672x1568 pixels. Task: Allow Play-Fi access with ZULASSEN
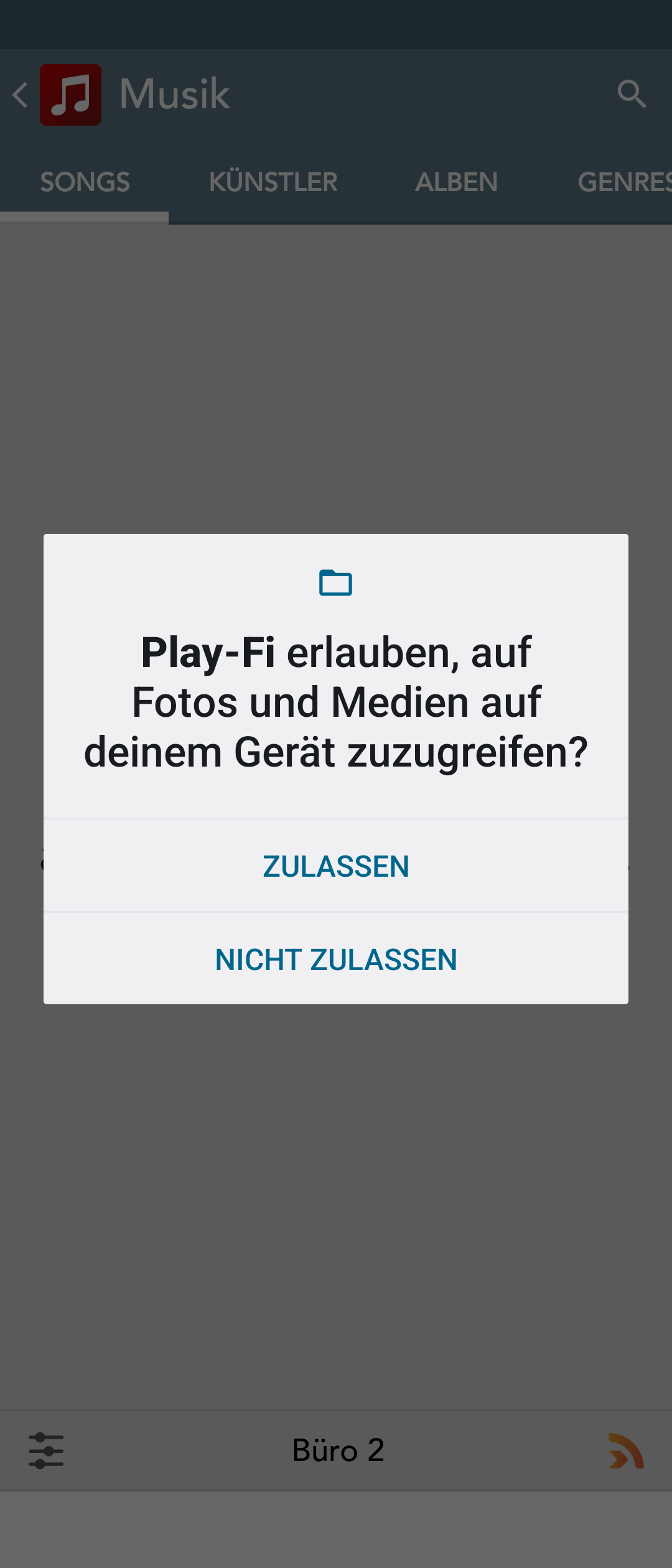(336, 866)
